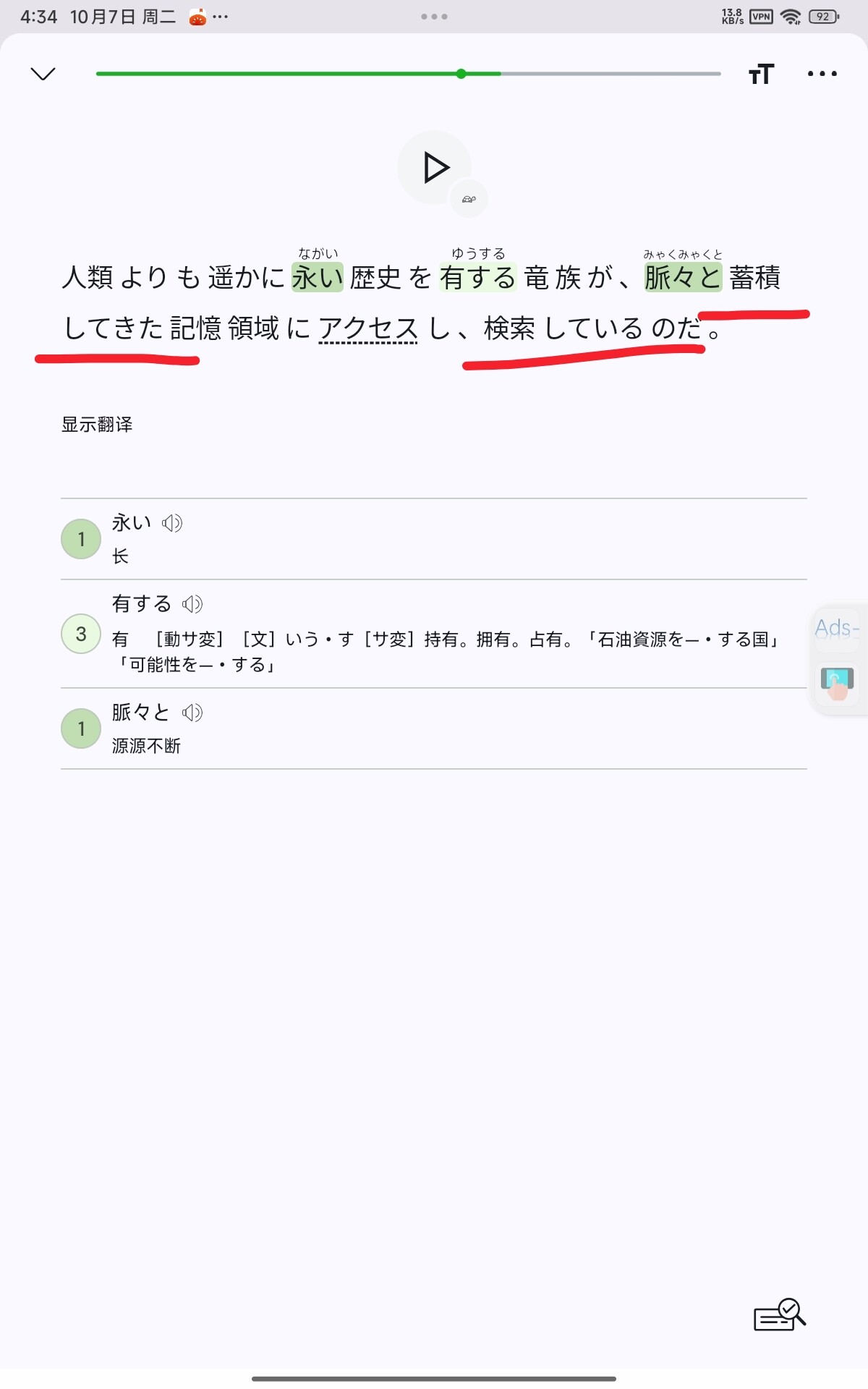Play the pronunciation of 有する
868x1389 pixels.
point(192,604)
